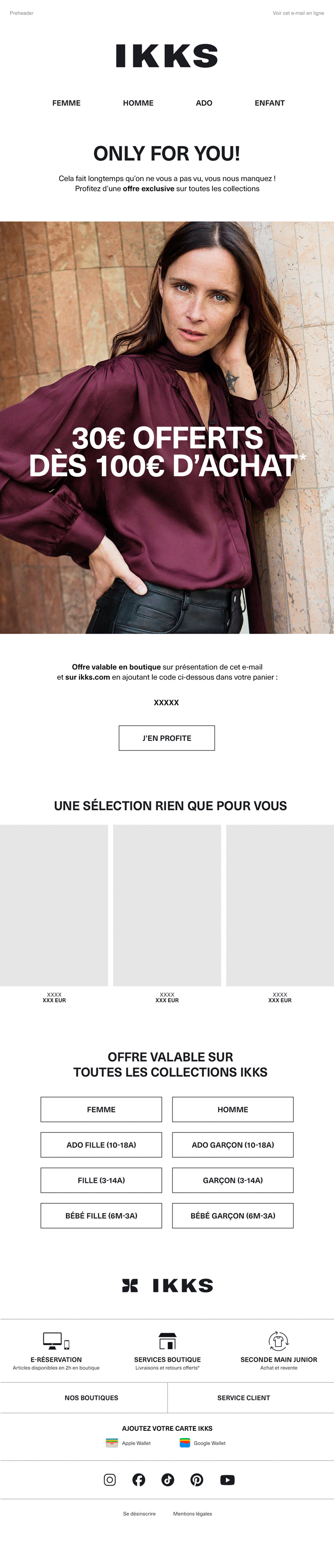
Task: Add the IKKS card to Google Wallet
Action: pos(202,1443)
